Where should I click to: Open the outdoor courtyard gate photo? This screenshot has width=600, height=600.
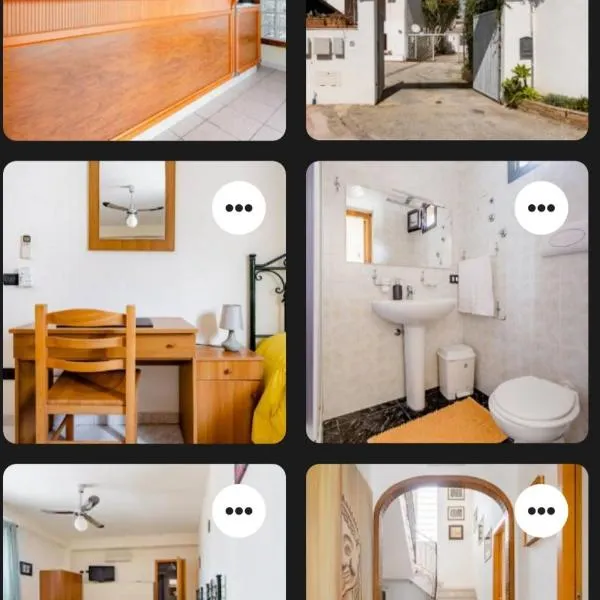[x=447, y=70]
